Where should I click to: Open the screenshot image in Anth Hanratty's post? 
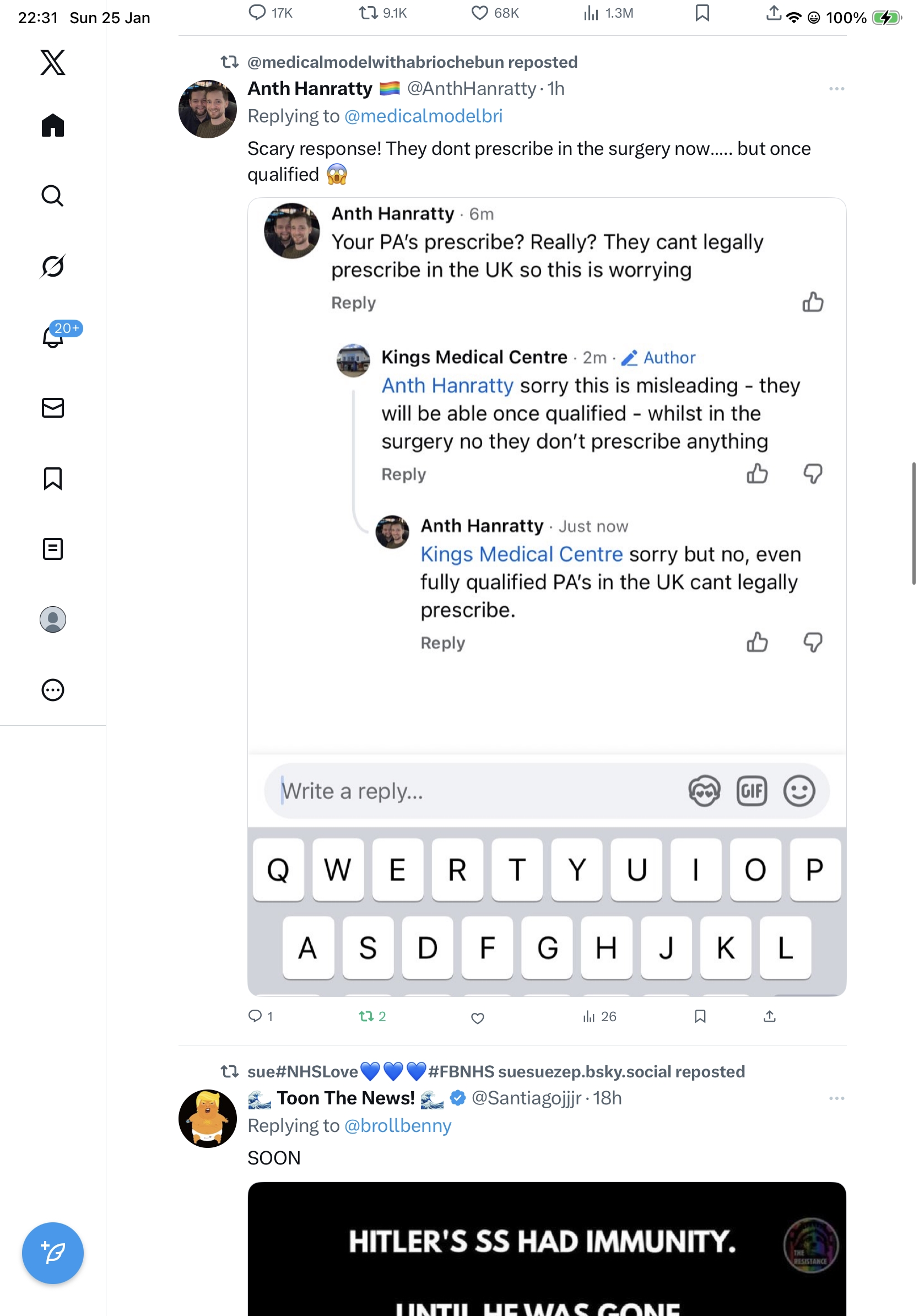546,596
